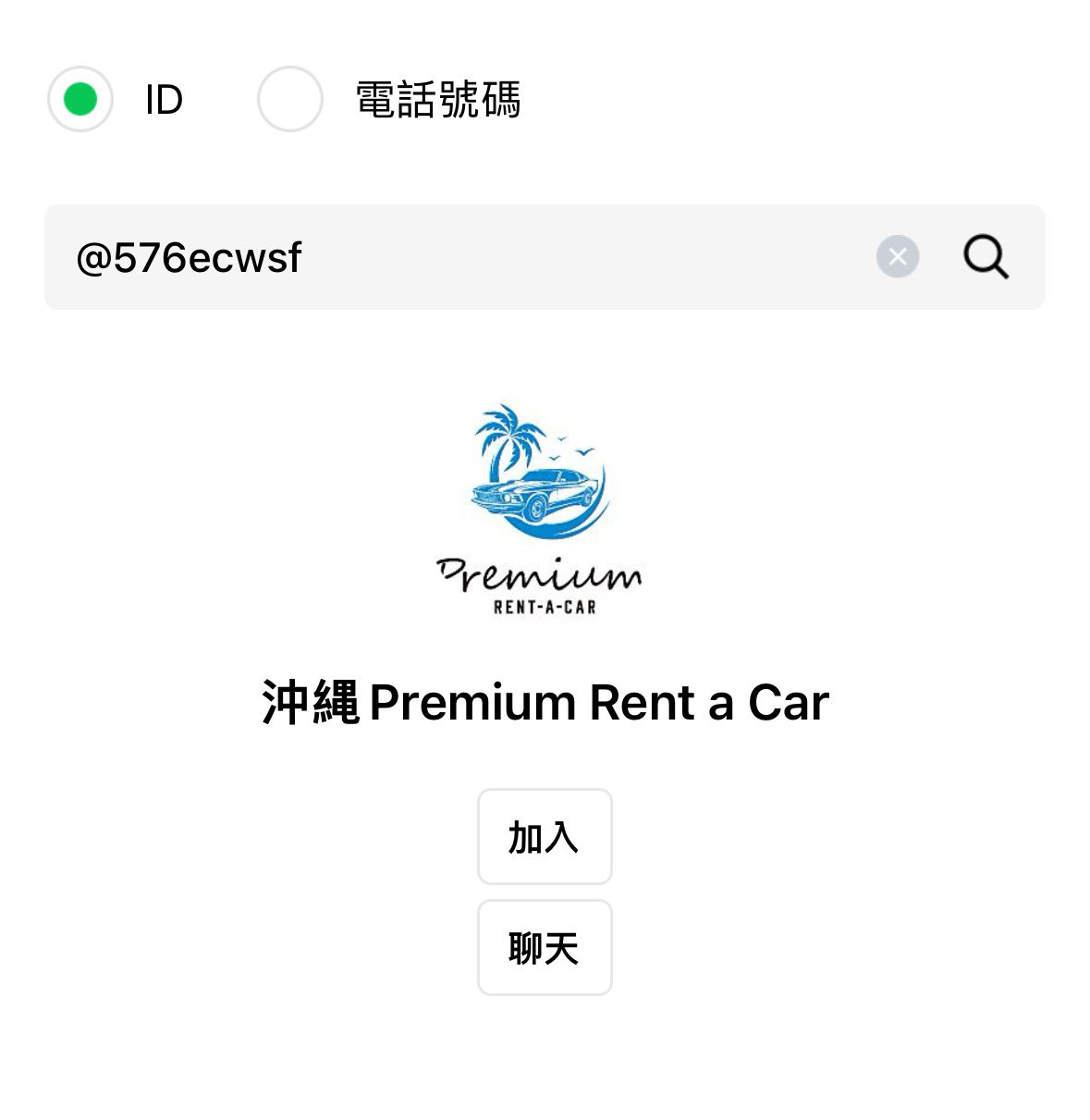The height and width of the screenshot is (1120, 1090).
Task: Tap 加入 to add this account
Action: click(545, 837)
